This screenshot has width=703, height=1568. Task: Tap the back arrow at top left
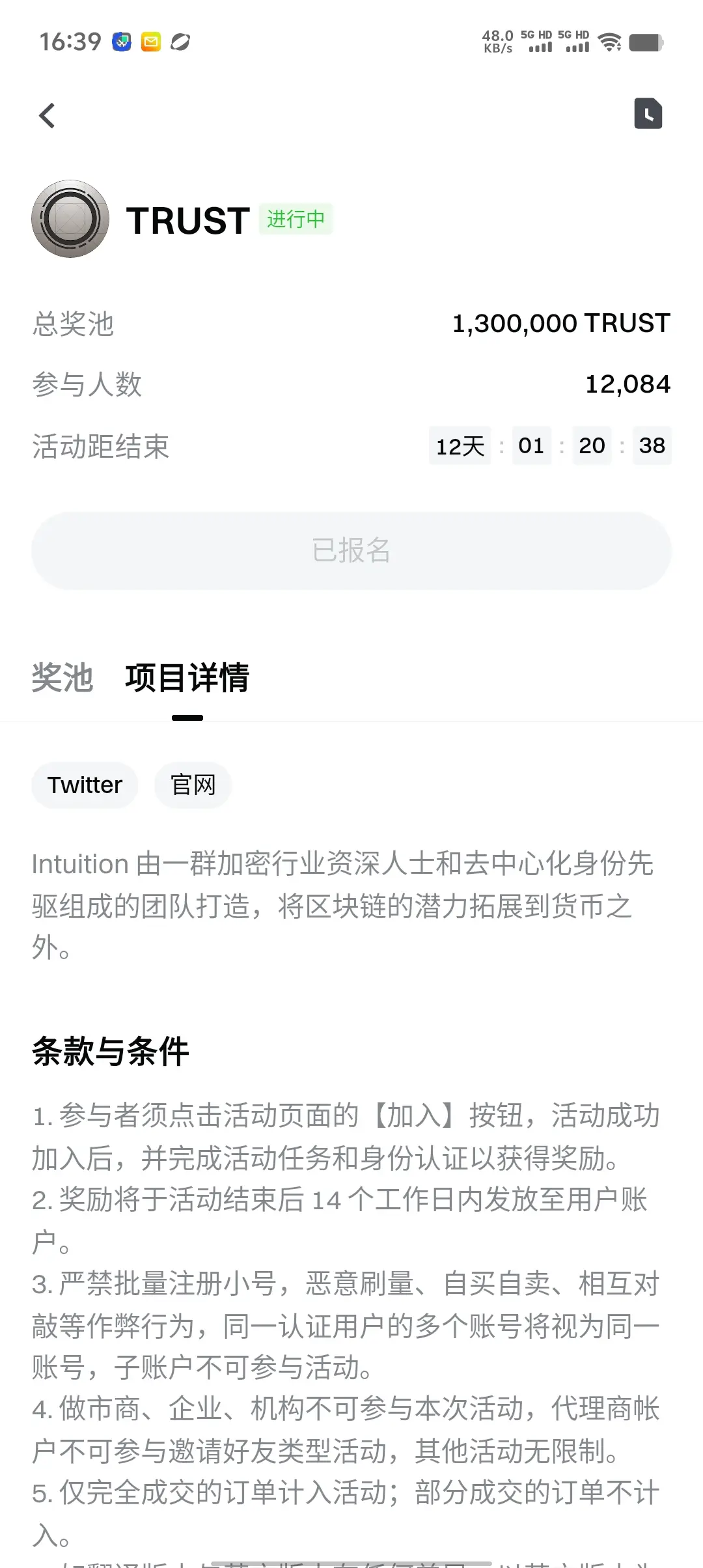tap(46, 115)
